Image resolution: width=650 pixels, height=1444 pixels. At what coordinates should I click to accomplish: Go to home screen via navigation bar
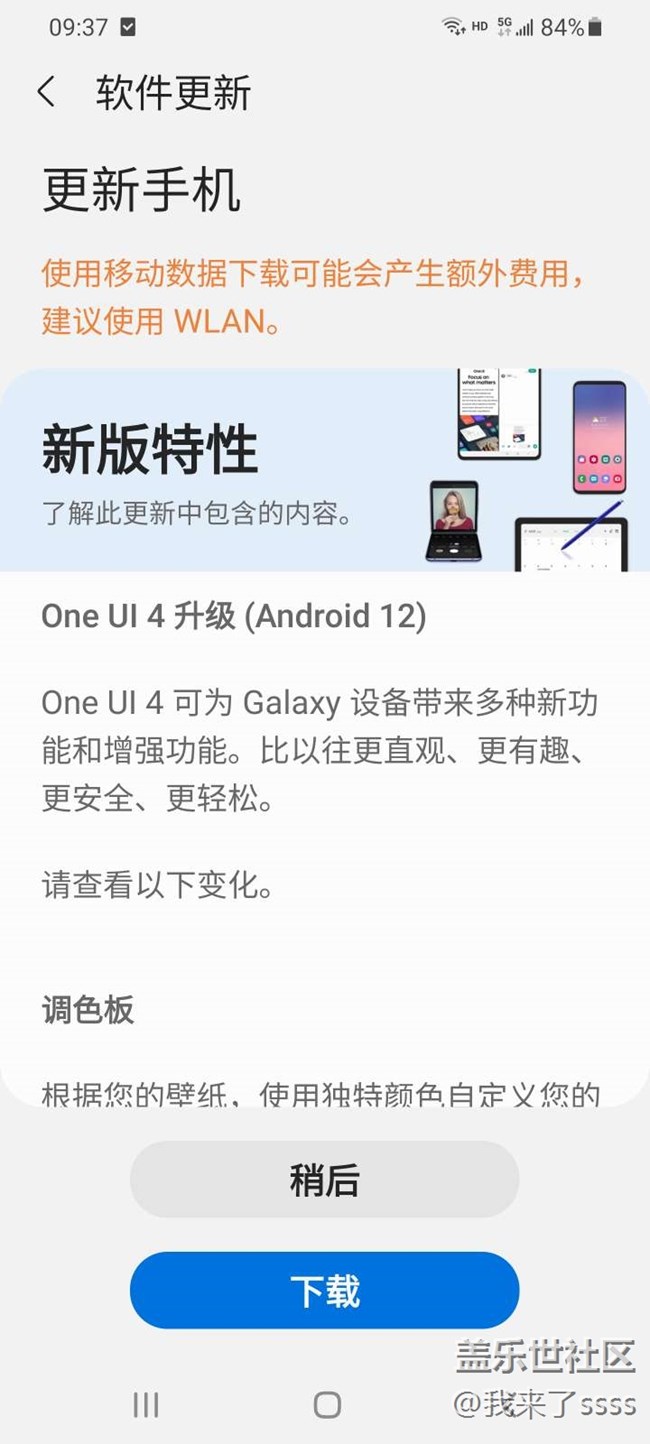coord(327,1405)
